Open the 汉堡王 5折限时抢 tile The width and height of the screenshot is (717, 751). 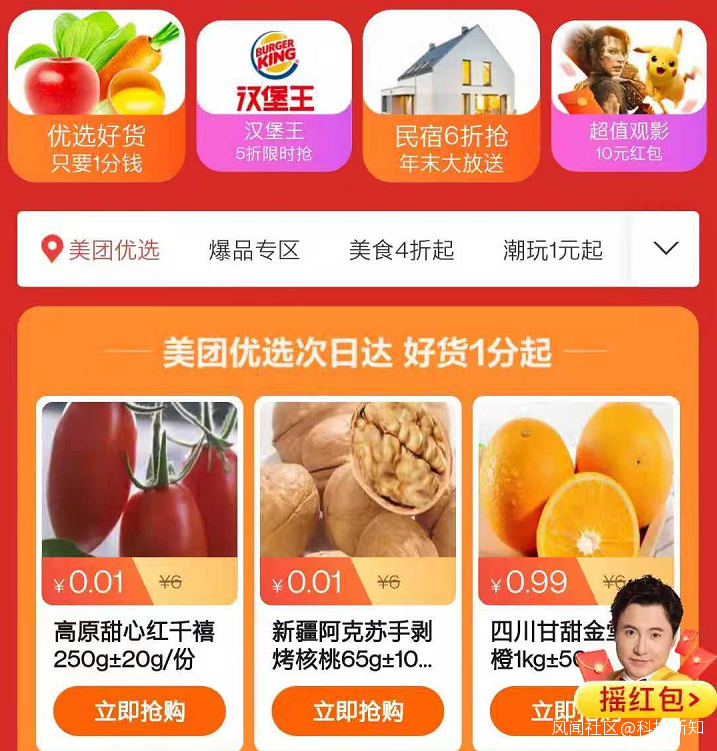click(x=274, y=96)
